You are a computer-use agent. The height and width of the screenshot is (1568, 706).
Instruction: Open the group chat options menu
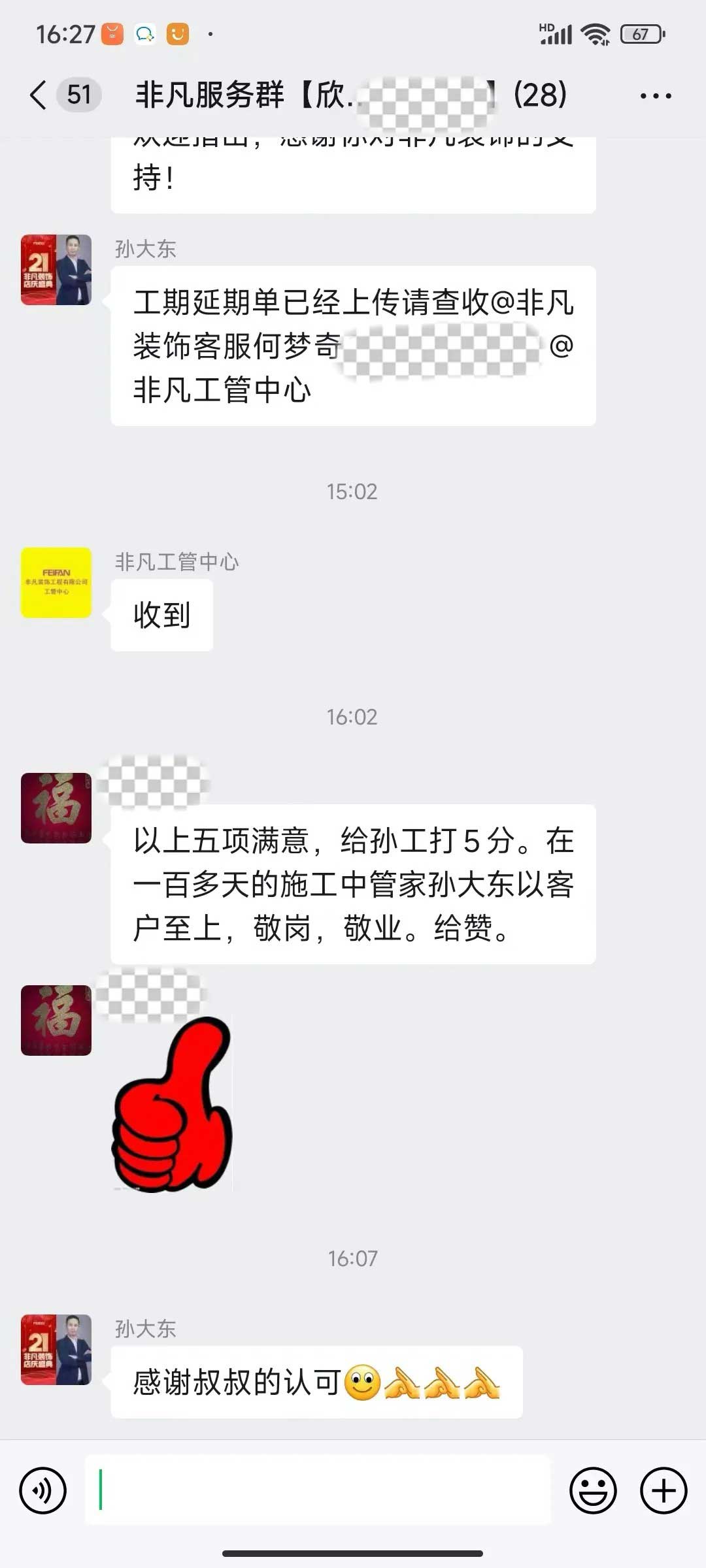click(655, 96)
